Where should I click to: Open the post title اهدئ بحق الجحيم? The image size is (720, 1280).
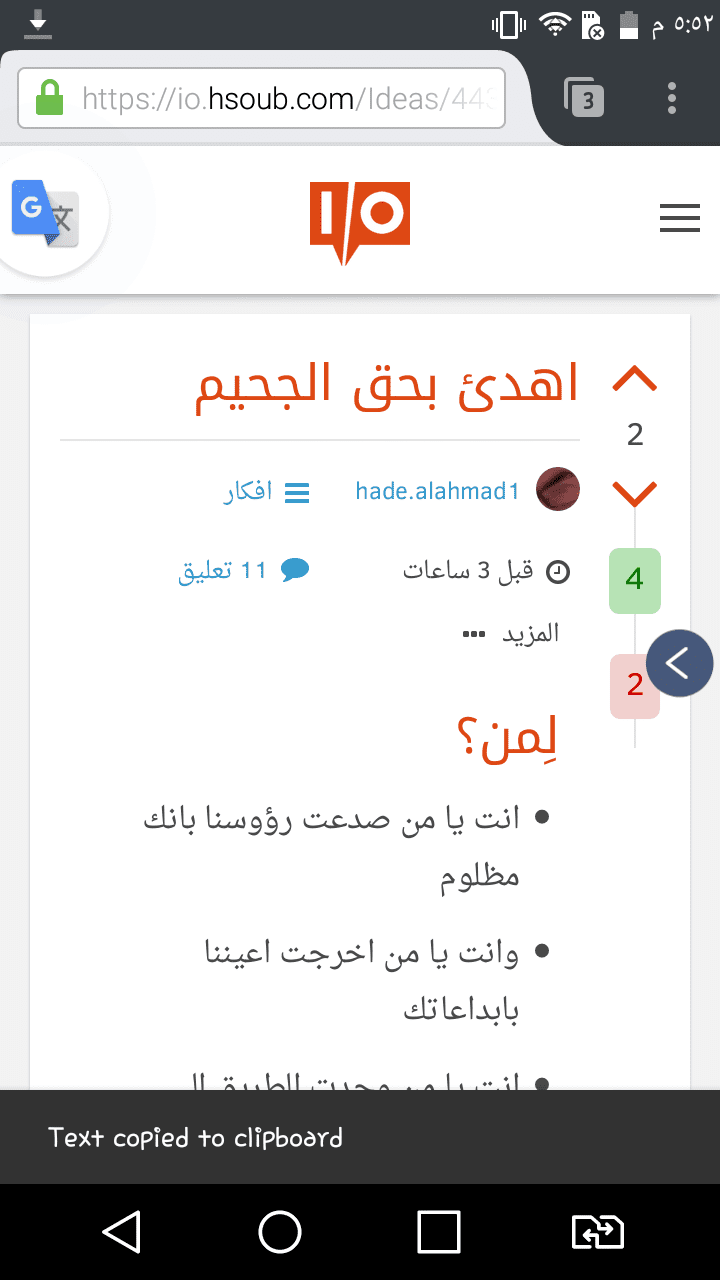(x=386, y=382)
